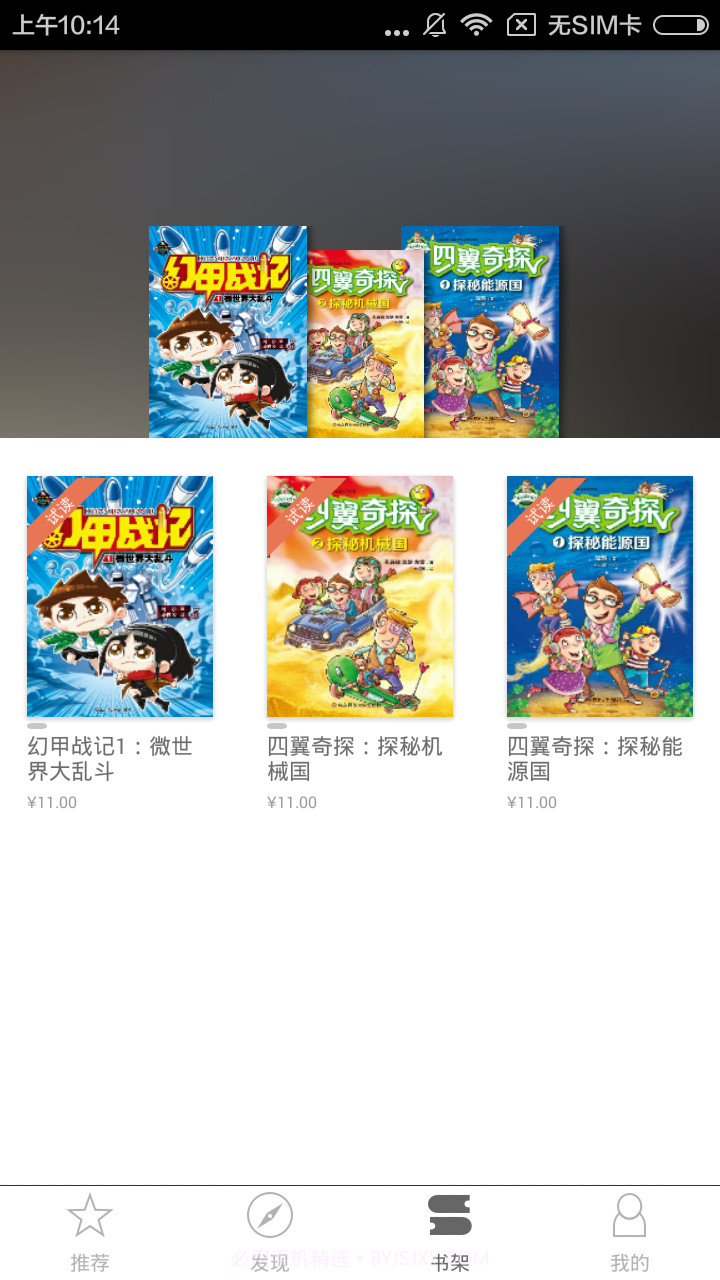Select the star-shaped 推荐 icon
The width and height of the screenshot is (720, 1280).
point(90,1215)
